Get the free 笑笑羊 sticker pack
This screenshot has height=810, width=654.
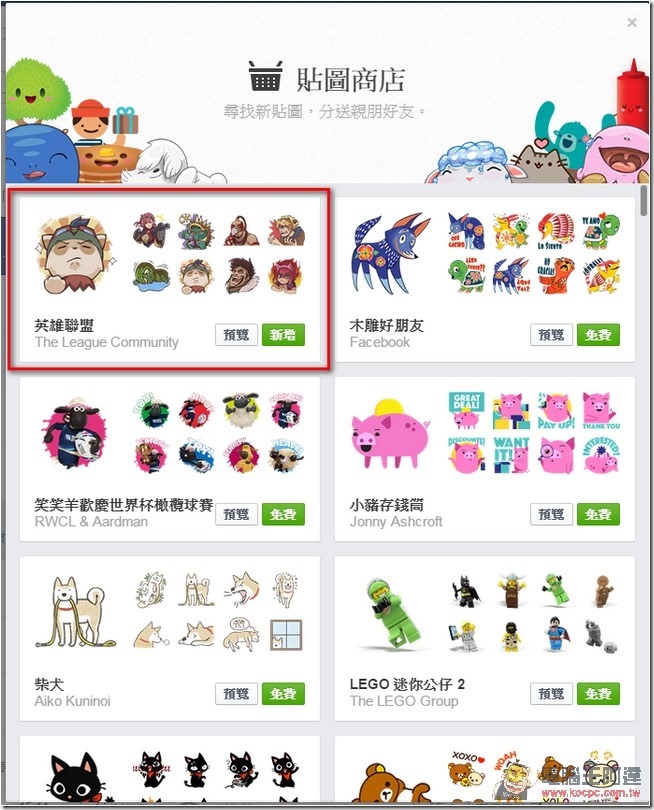[x=284, y=514]
